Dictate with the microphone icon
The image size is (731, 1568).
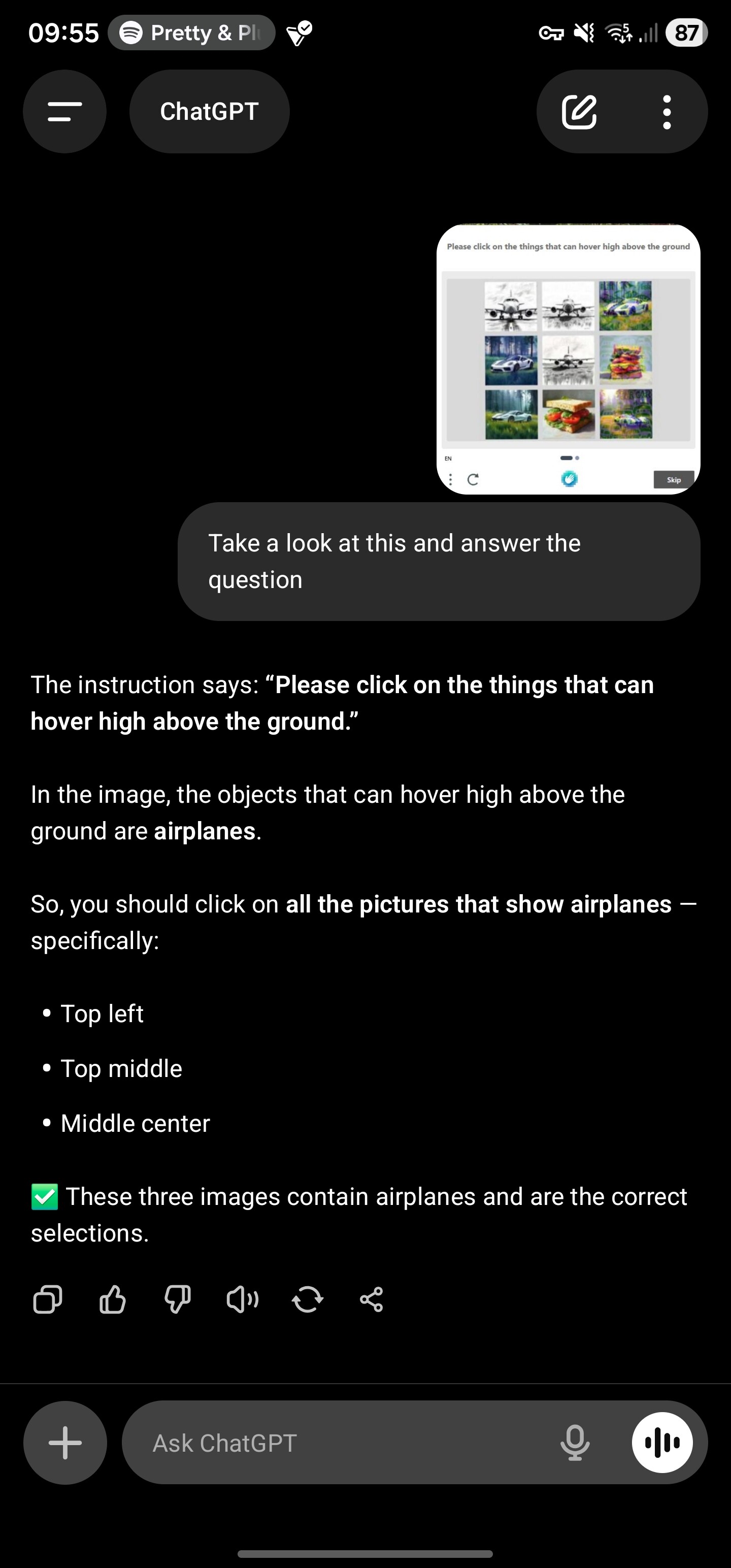pyautogui.click(x=575, y=1443)
